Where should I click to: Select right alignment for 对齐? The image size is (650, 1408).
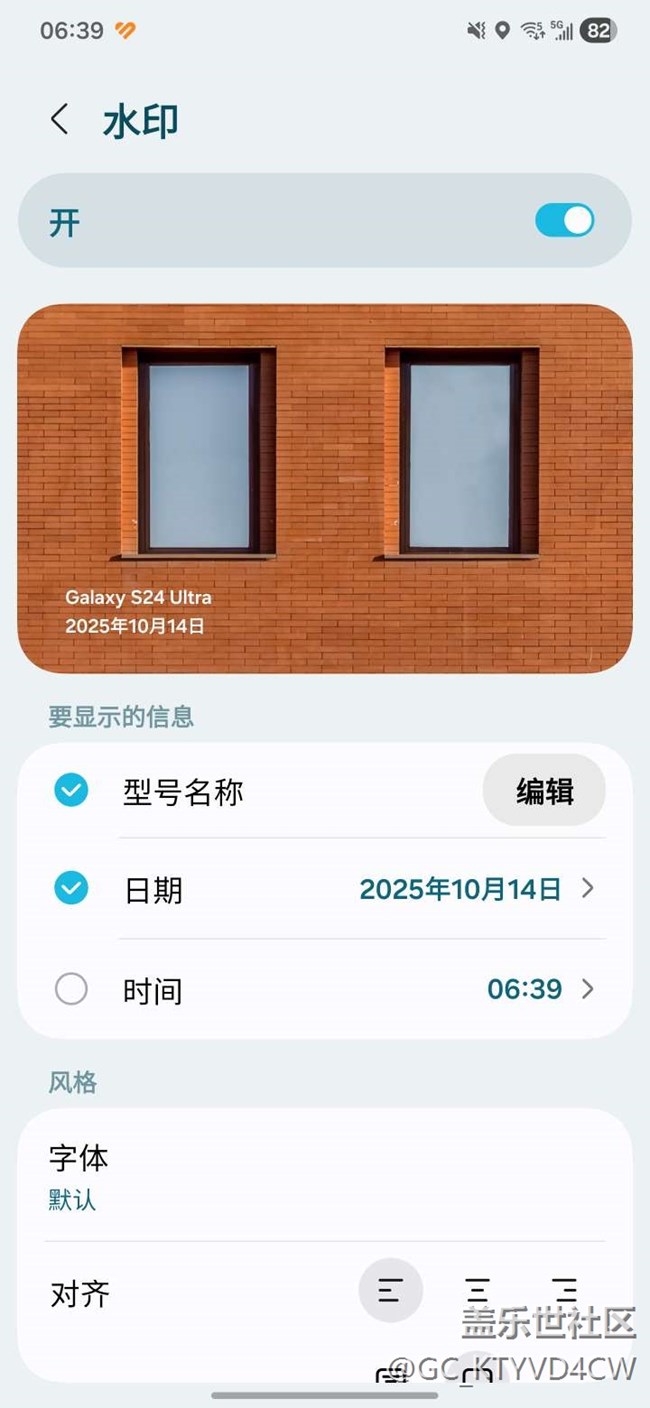click(566, 1290)
